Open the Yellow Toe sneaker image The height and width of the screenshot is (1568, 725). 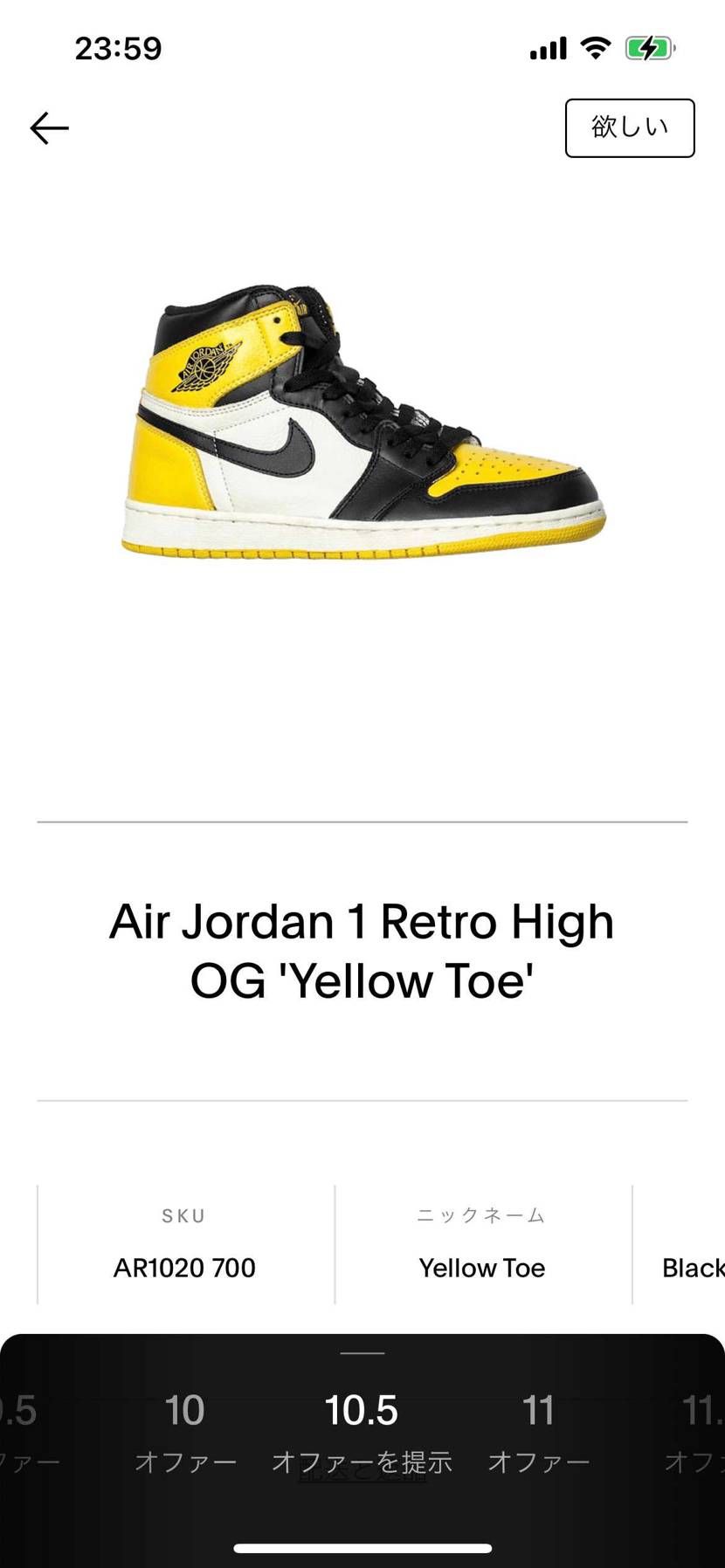tap(362, 423)
